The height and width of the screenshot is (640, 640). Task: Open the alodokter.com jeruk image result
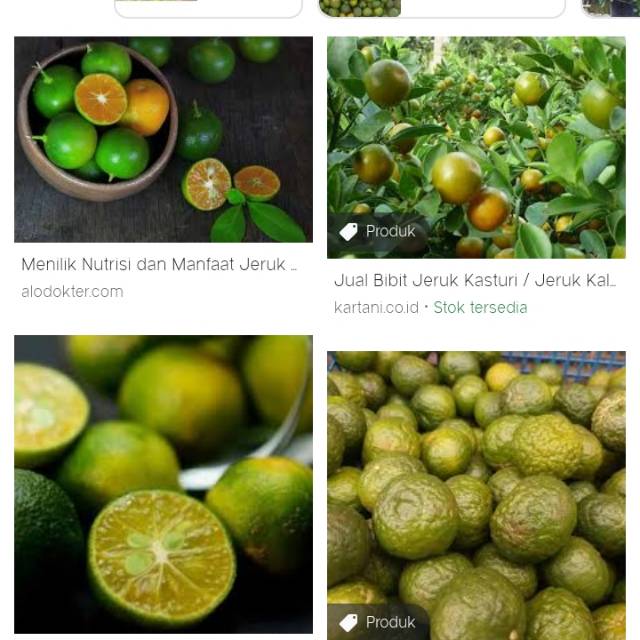click(163, 140)
